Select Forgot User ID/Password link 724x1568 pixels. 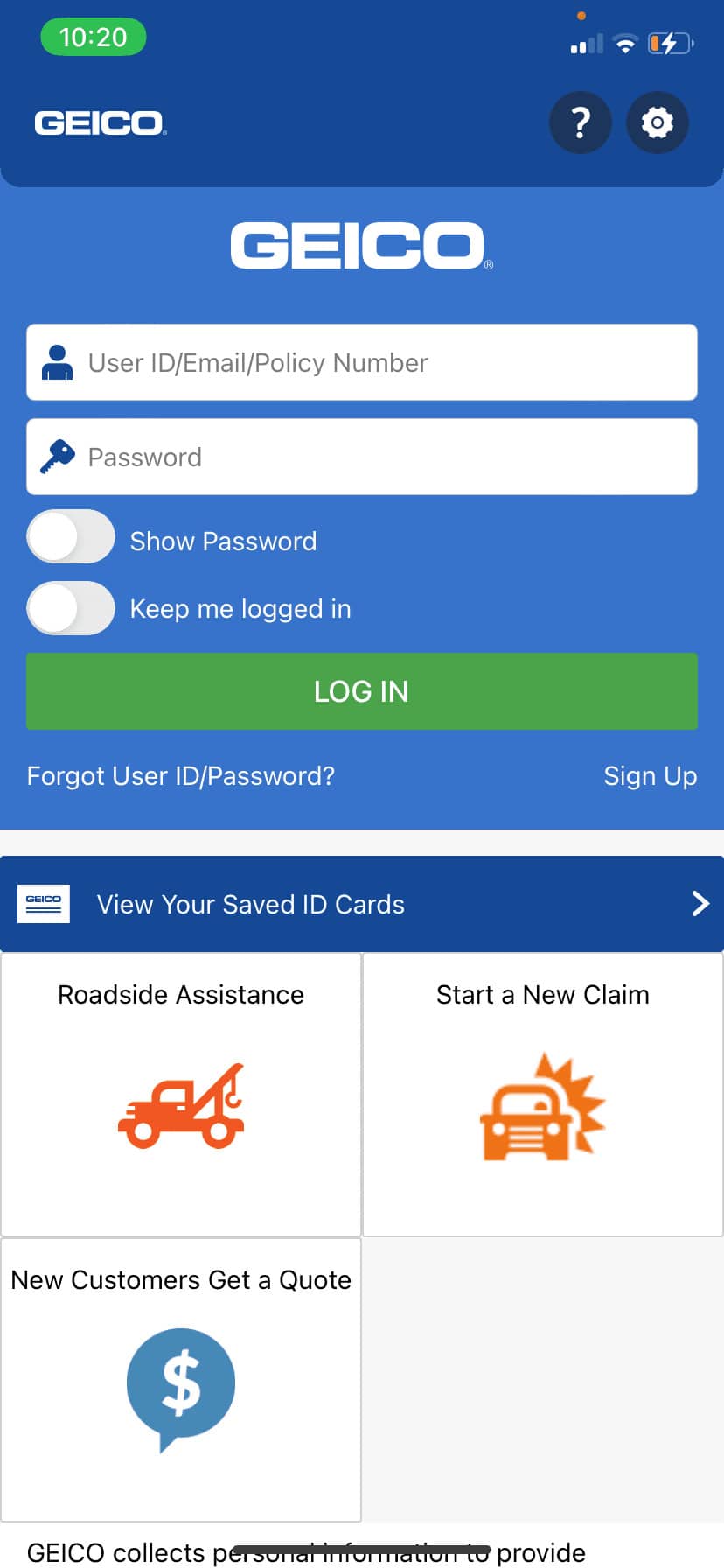pos(180,775)
